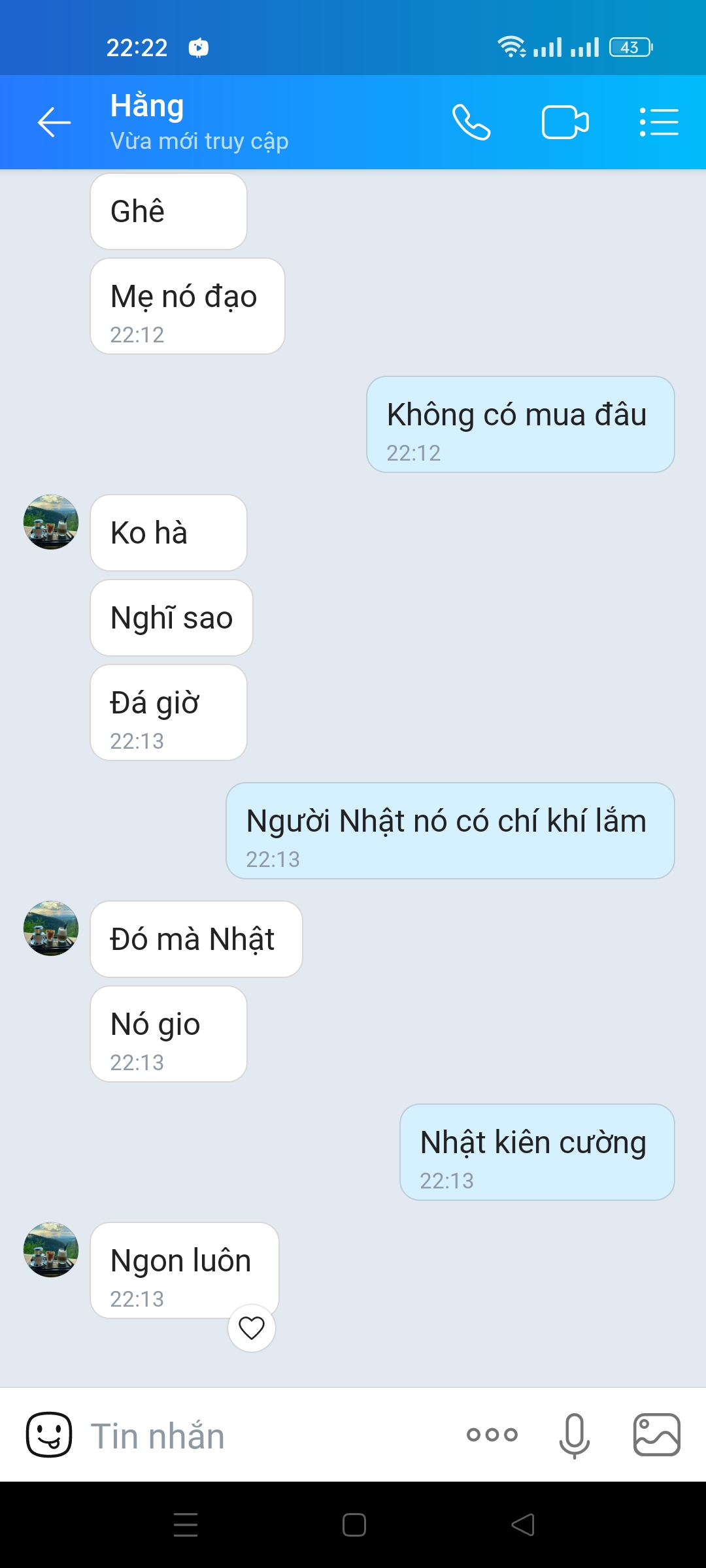Record a voice message

coord(575,1435)
